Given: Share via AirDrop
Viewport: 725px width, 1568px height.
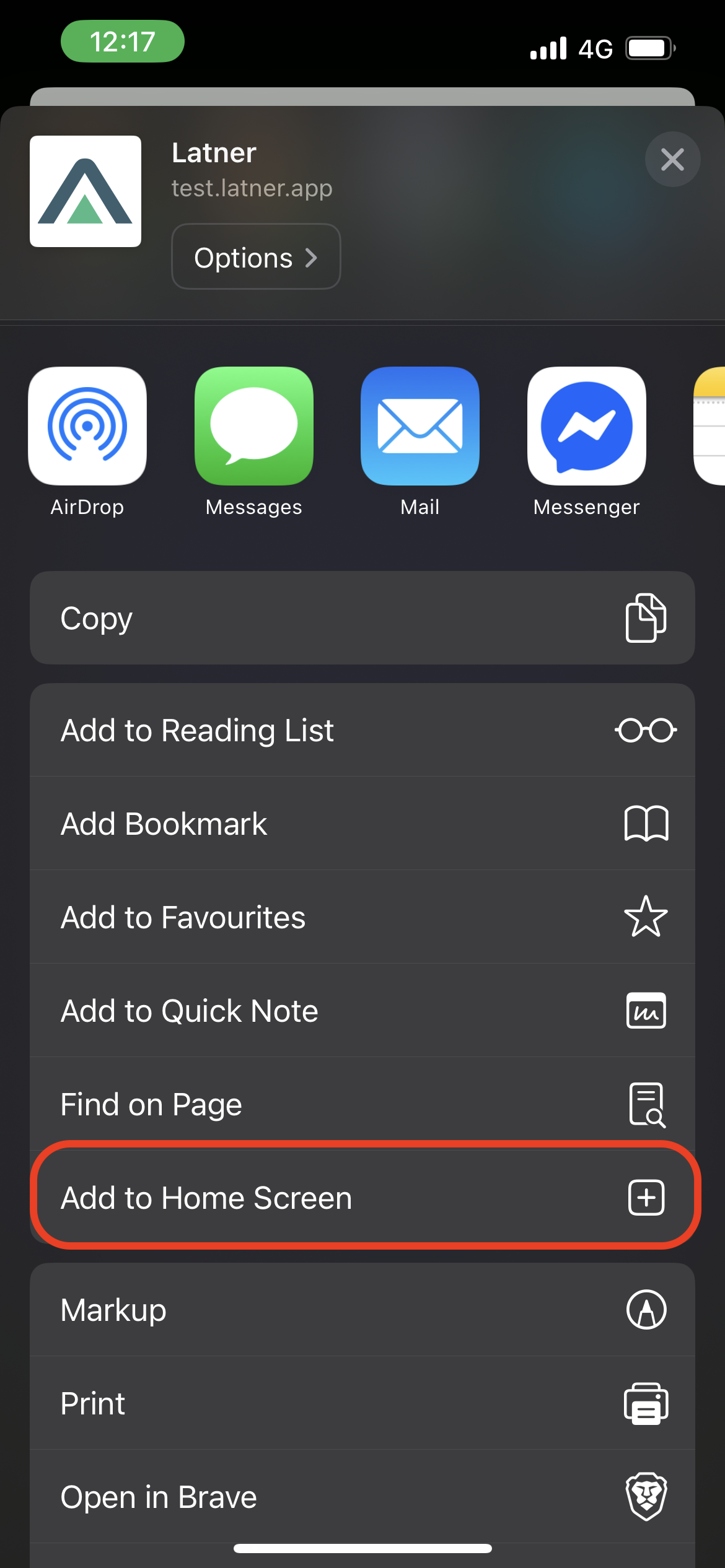Looking at the screenshot, I should (x=87, y=426).
